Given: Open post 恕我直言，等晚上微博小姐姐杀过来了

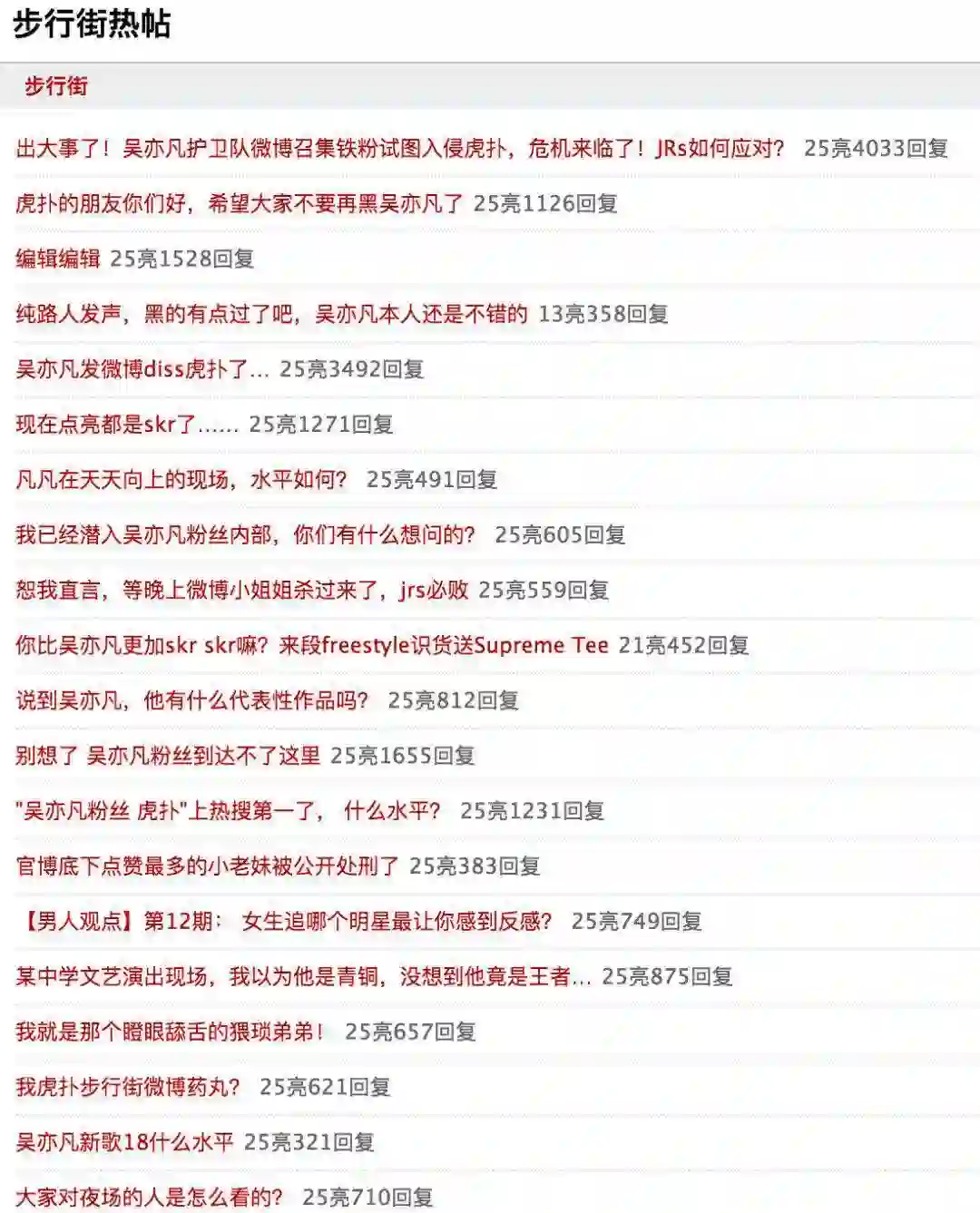Looking at the screenshot, I should (x=241, y=591).
